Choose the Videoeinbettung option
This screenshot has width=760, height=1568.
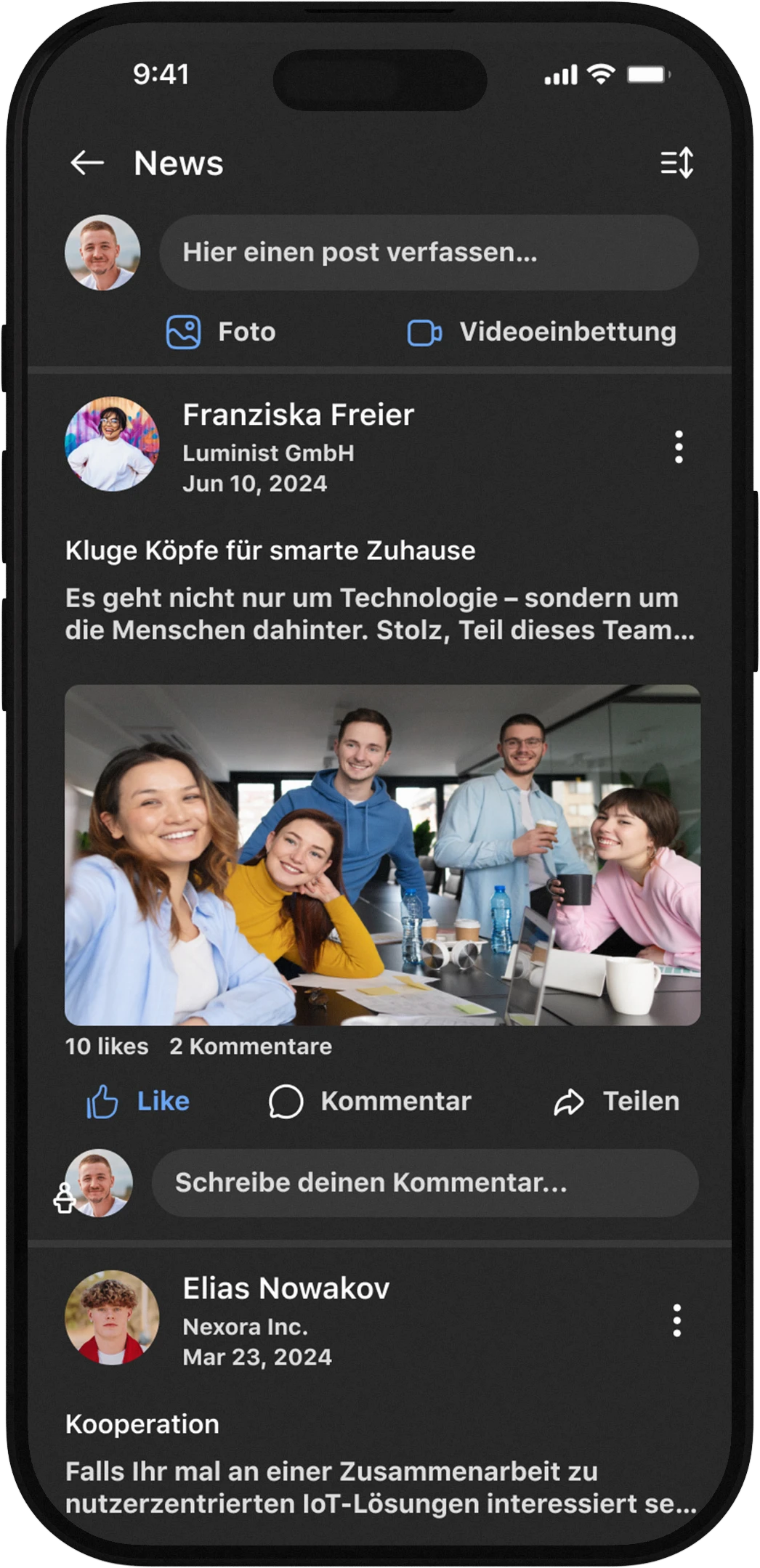coord(541,332)
